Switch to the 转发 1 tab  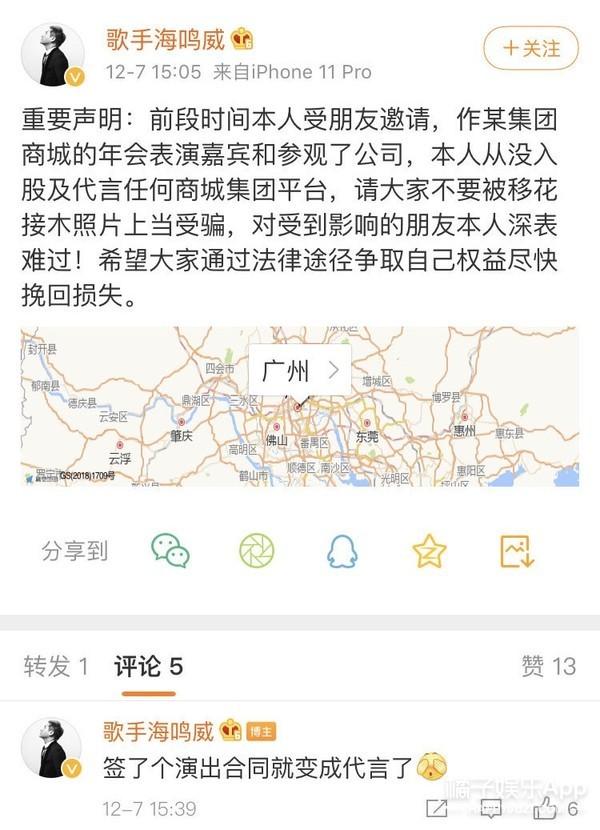point(56,666)
